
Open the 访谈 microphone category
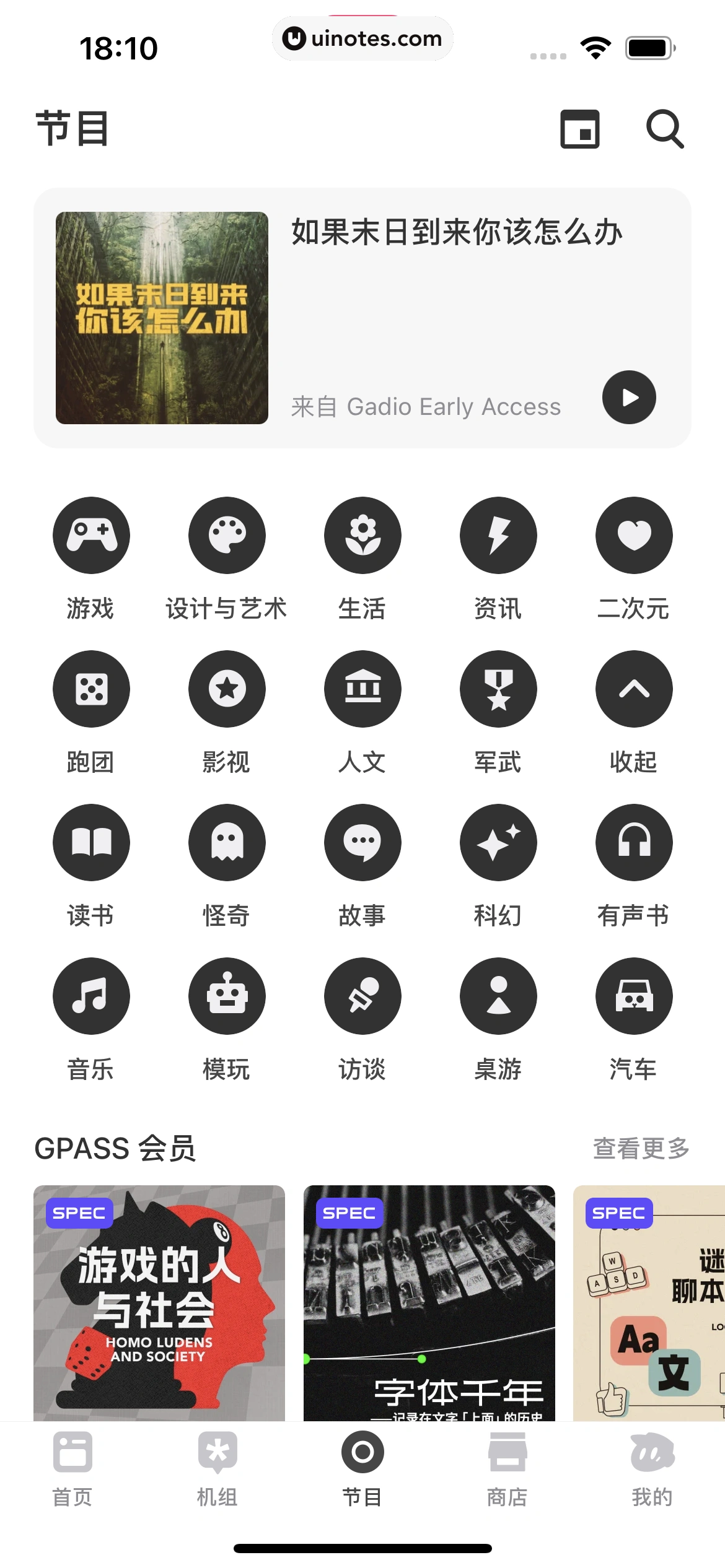coord(362,996)
